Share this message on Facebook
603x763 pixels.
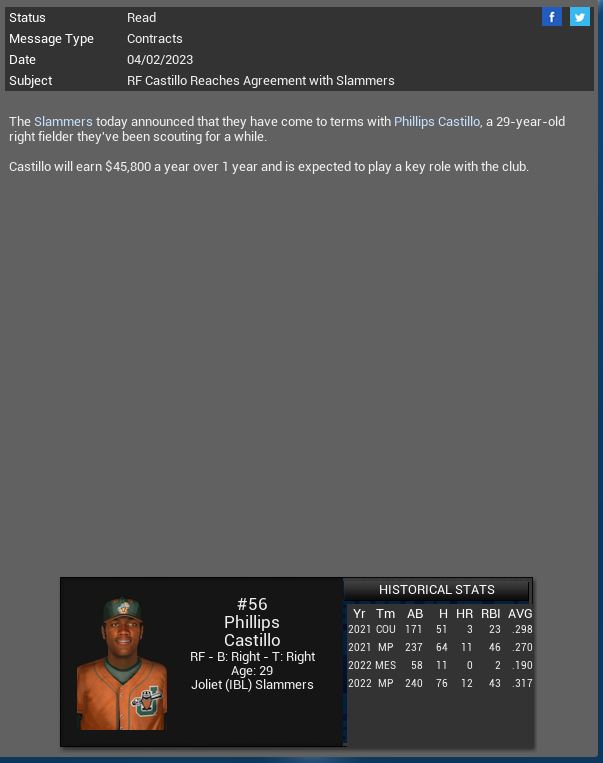pyautogui.click(x=551, y=17)
